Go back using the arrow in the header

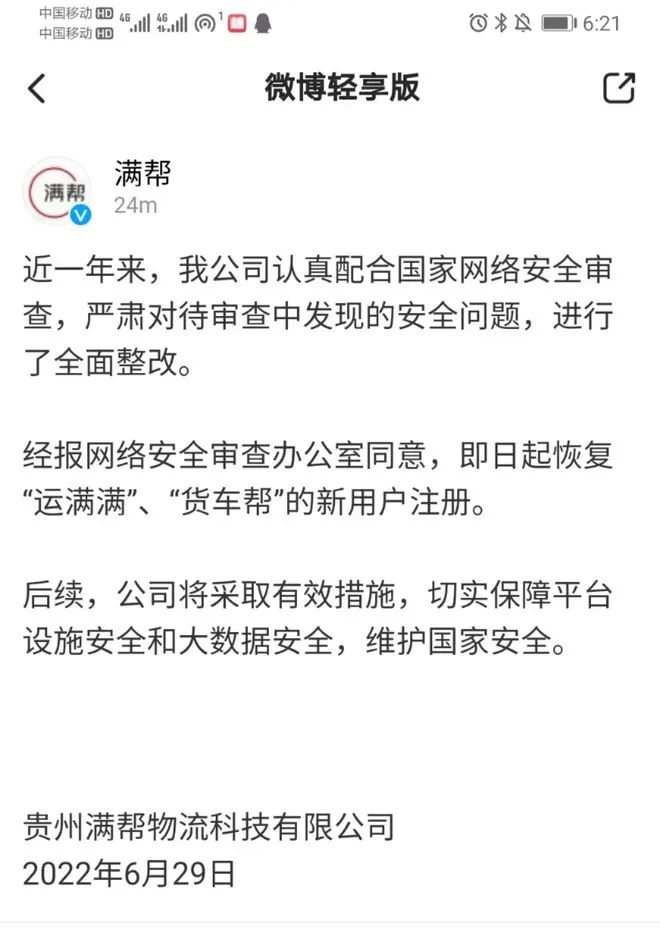(37, 88)
